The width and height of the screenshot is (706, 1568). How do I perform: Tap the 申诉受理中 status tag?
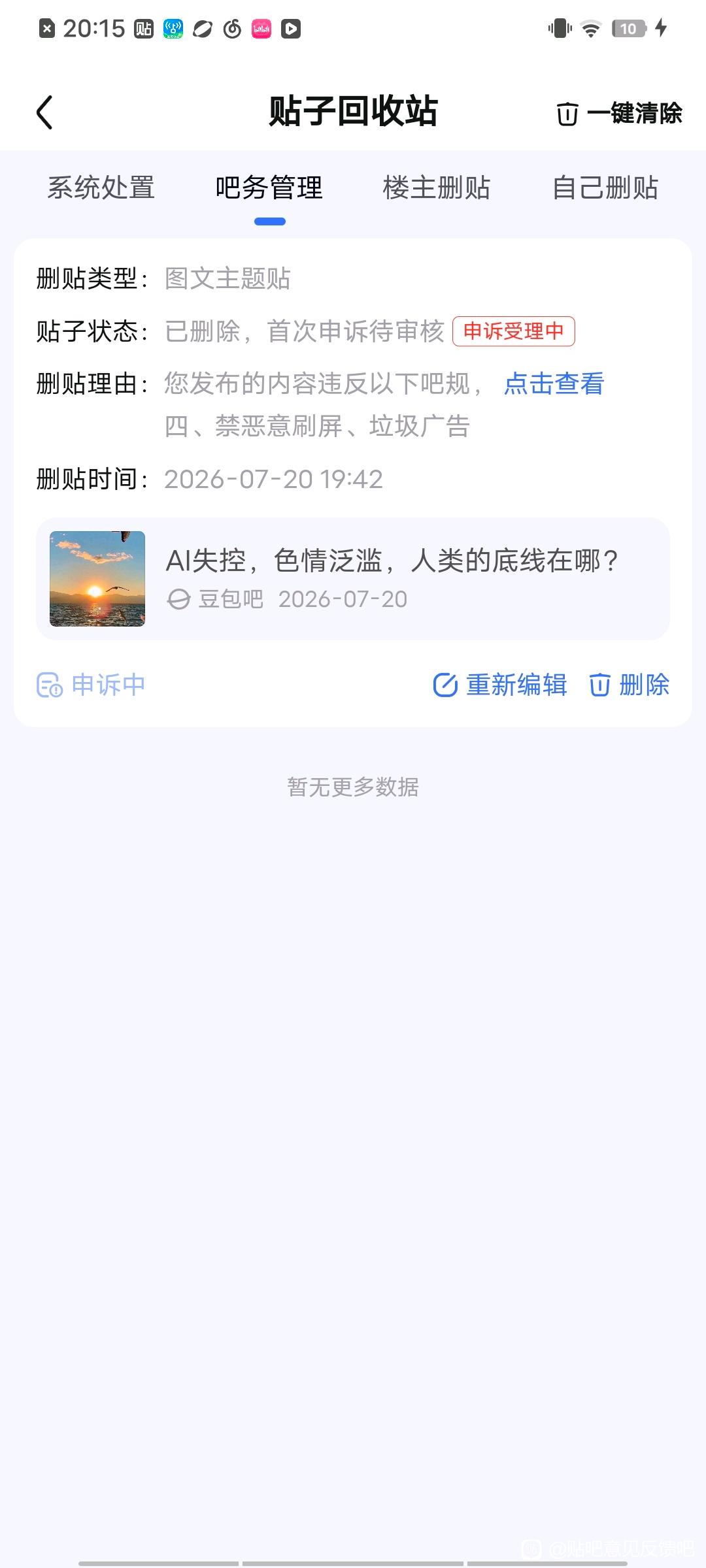(514, 331)
